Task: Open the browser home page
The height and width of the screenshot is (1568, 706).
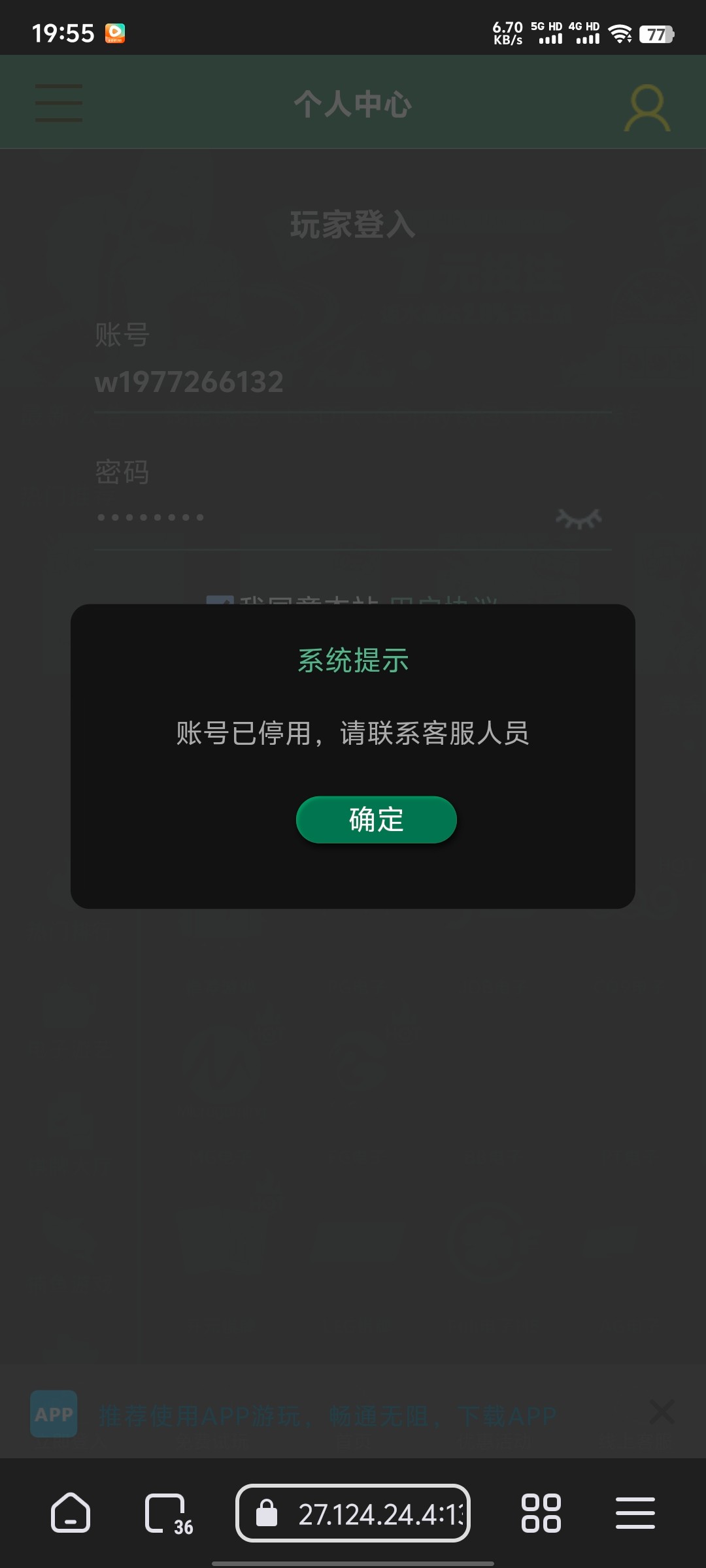Action: (x=71, y=1512)
